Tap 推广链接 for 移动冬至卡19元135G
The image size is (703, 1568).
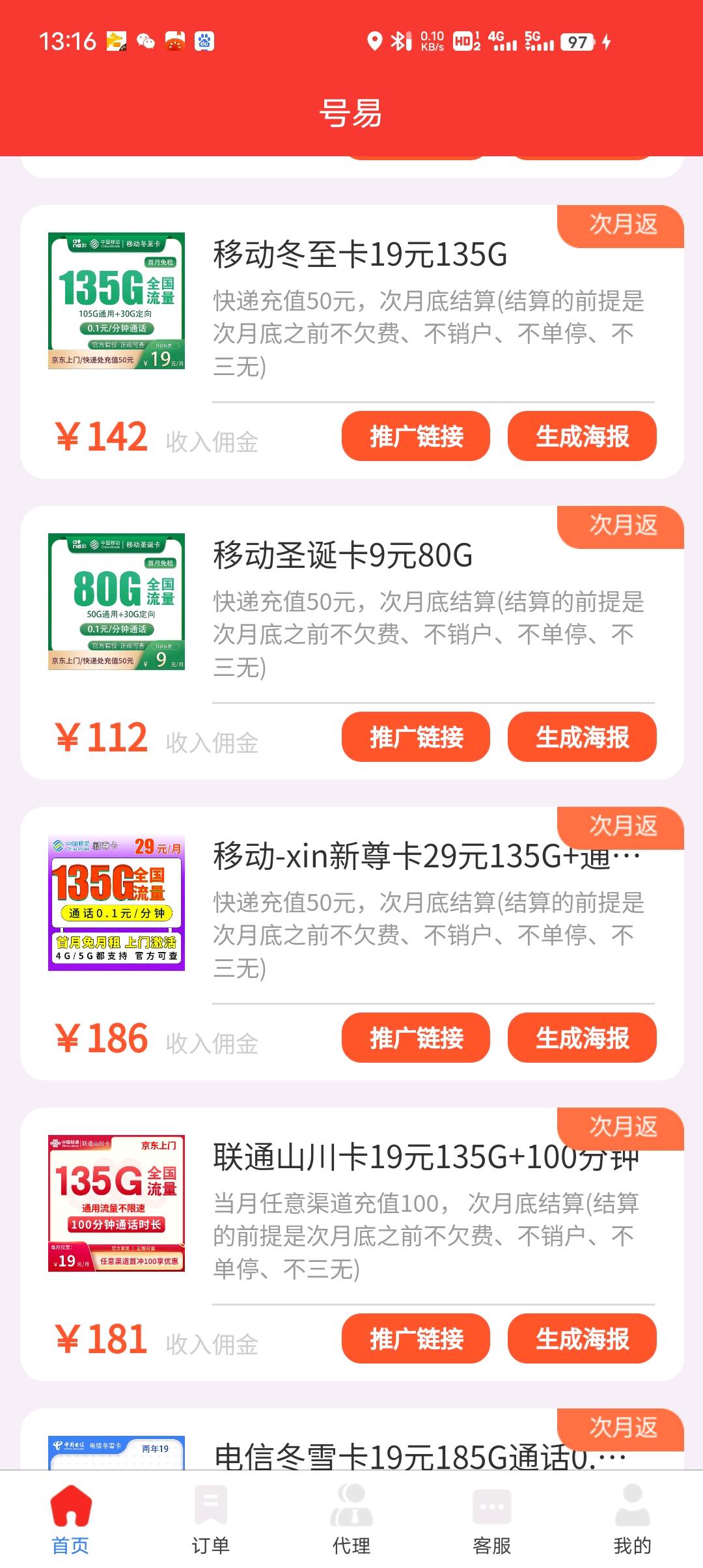415,436
